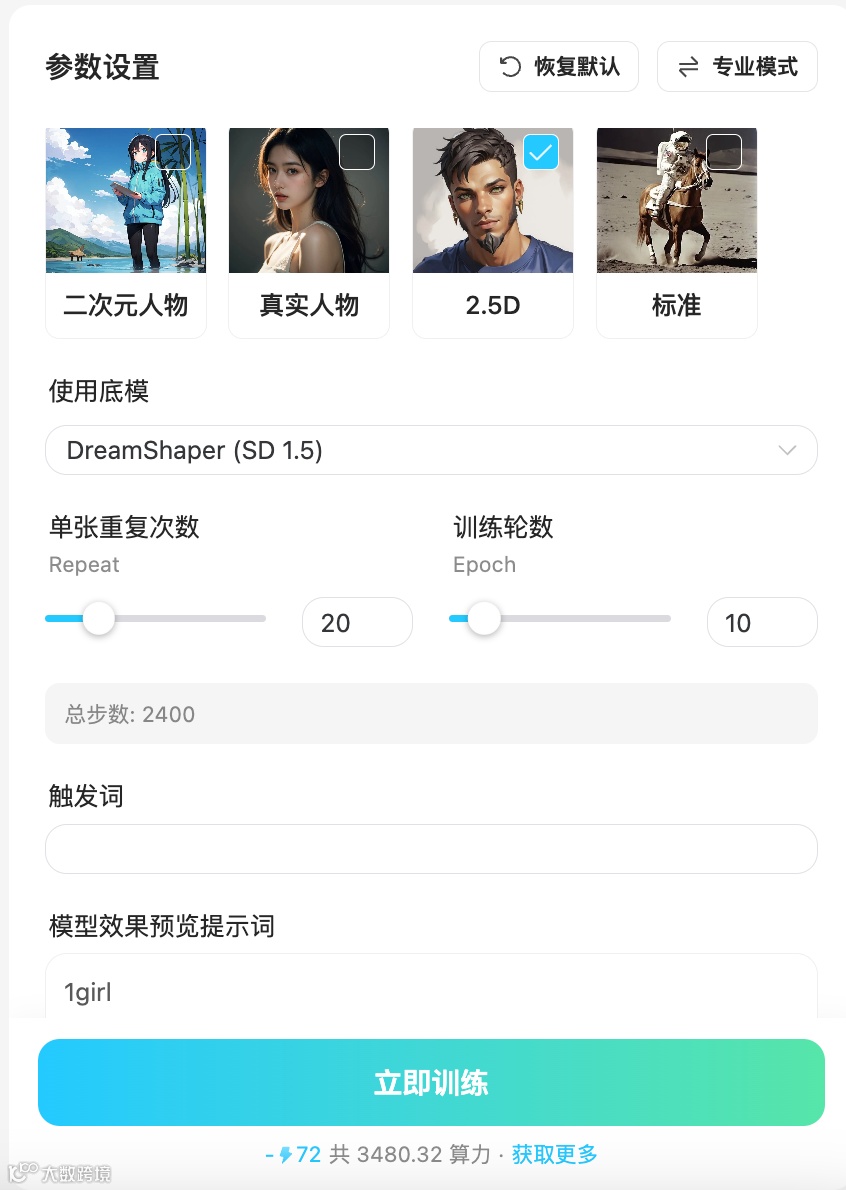
Task: Edit the Repeat value field showing 20
Action: click(356, 623)
